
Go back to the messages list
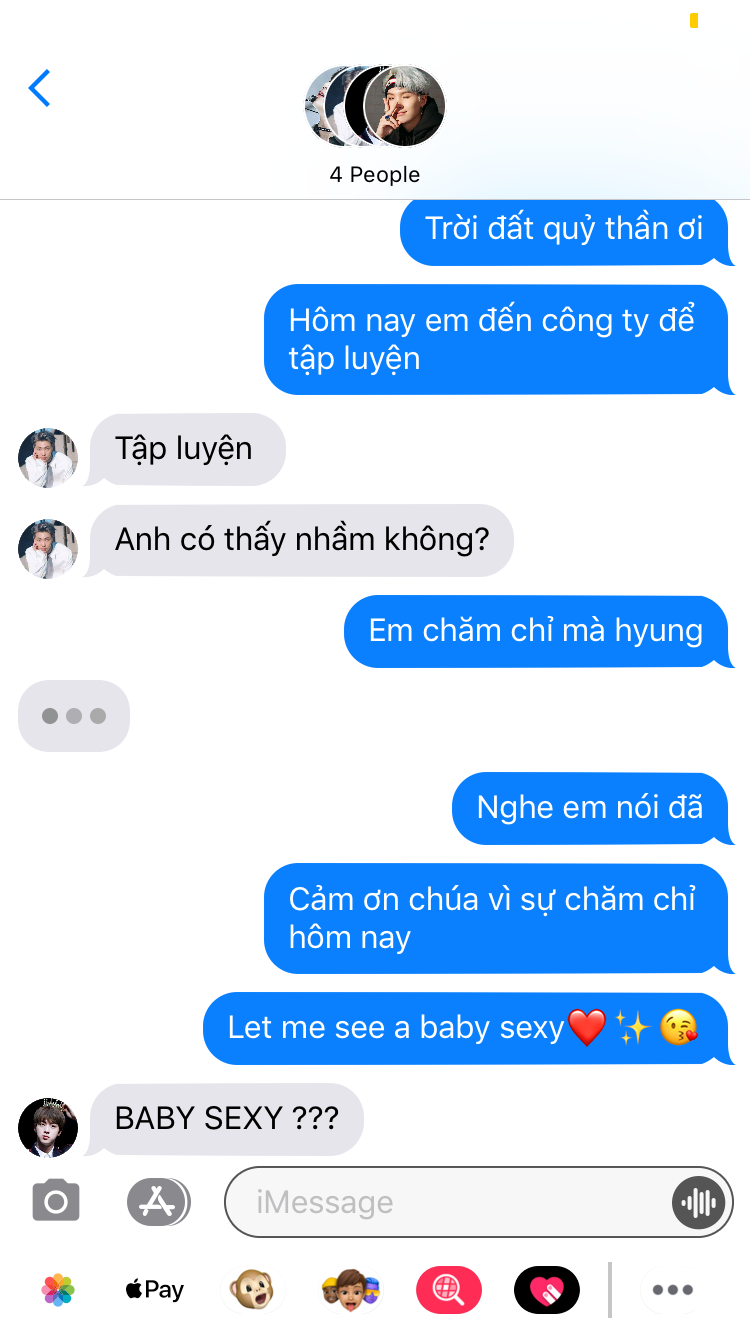[x=40, y=89]
